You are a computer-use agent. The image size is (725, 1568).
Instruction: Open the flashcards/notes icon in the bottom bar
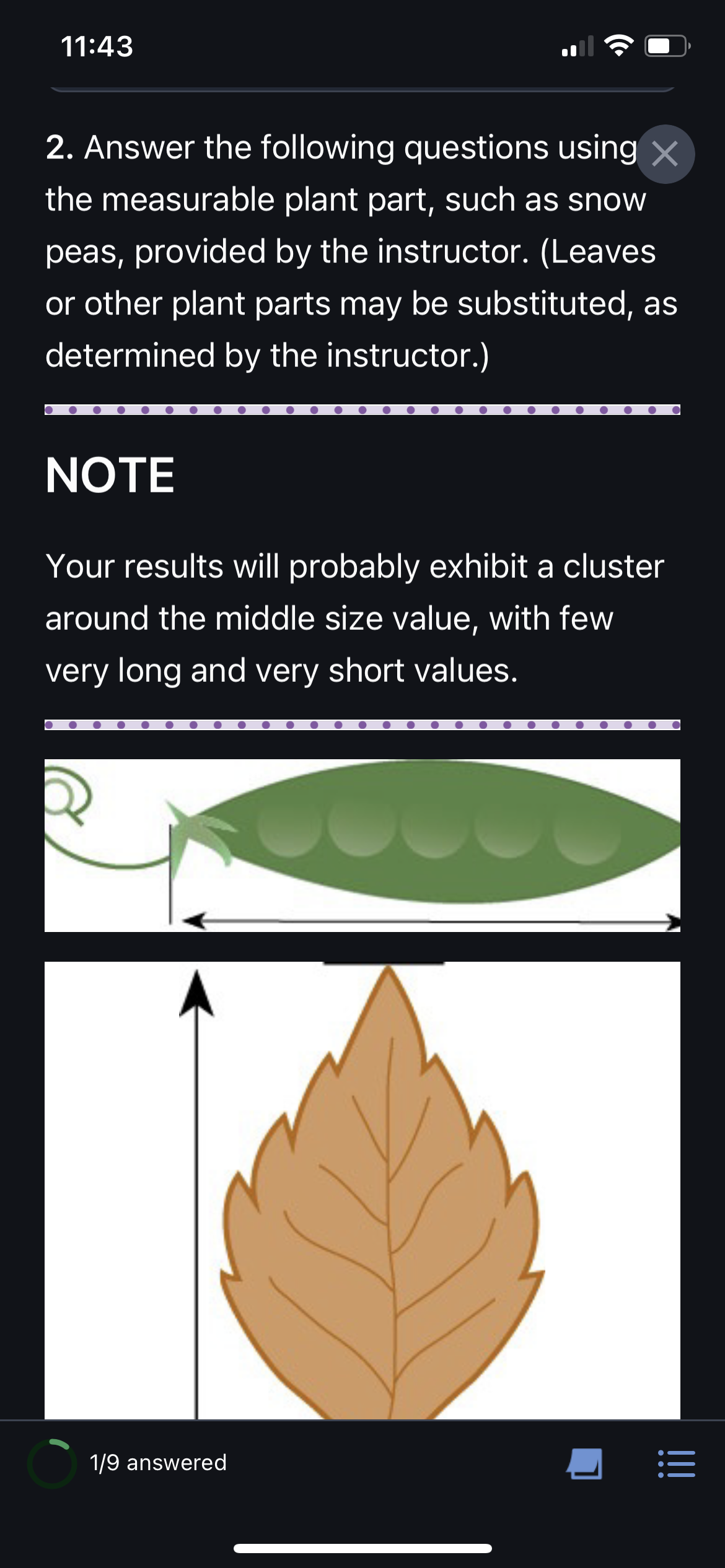(x=584, y=1464)
